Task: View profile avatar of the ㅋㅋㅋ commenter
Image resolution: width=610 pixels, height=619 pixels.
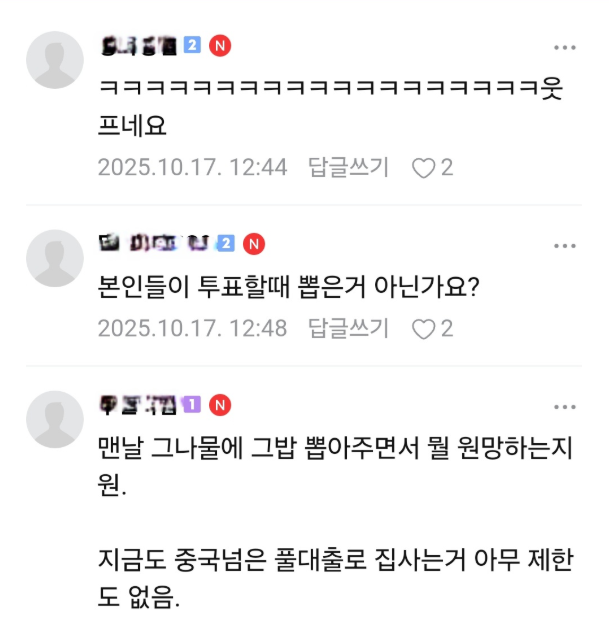Action: point(55,60)
